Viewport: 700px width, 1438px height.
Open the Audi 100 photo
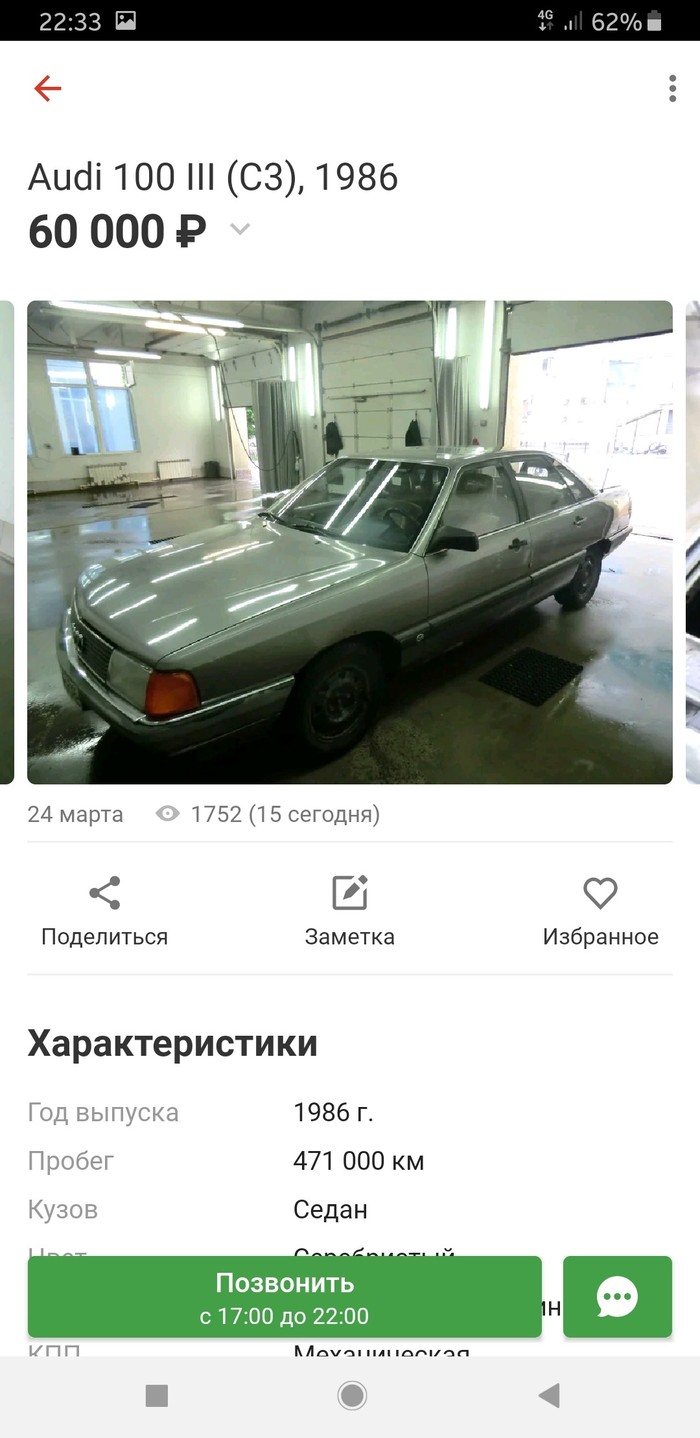click(x=349, y=542)
